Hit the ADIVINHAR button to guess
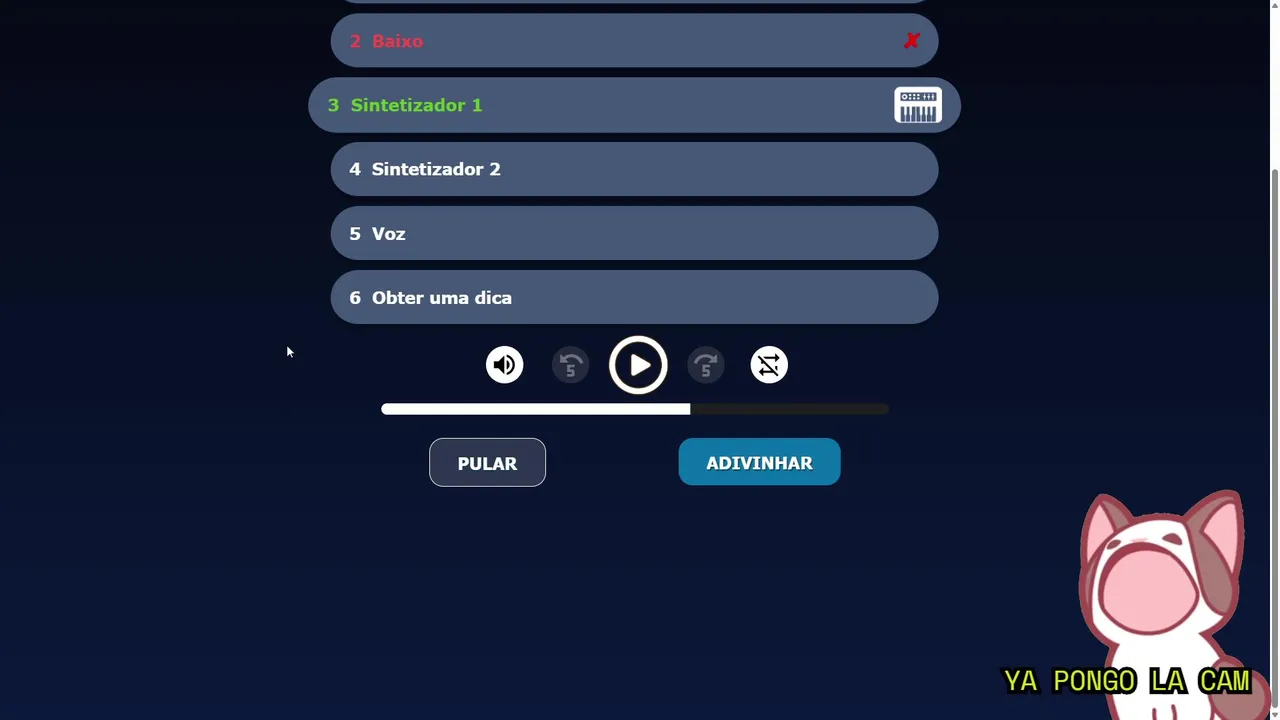The width and height of the screenshot is (1280, 720). point(759,463)
